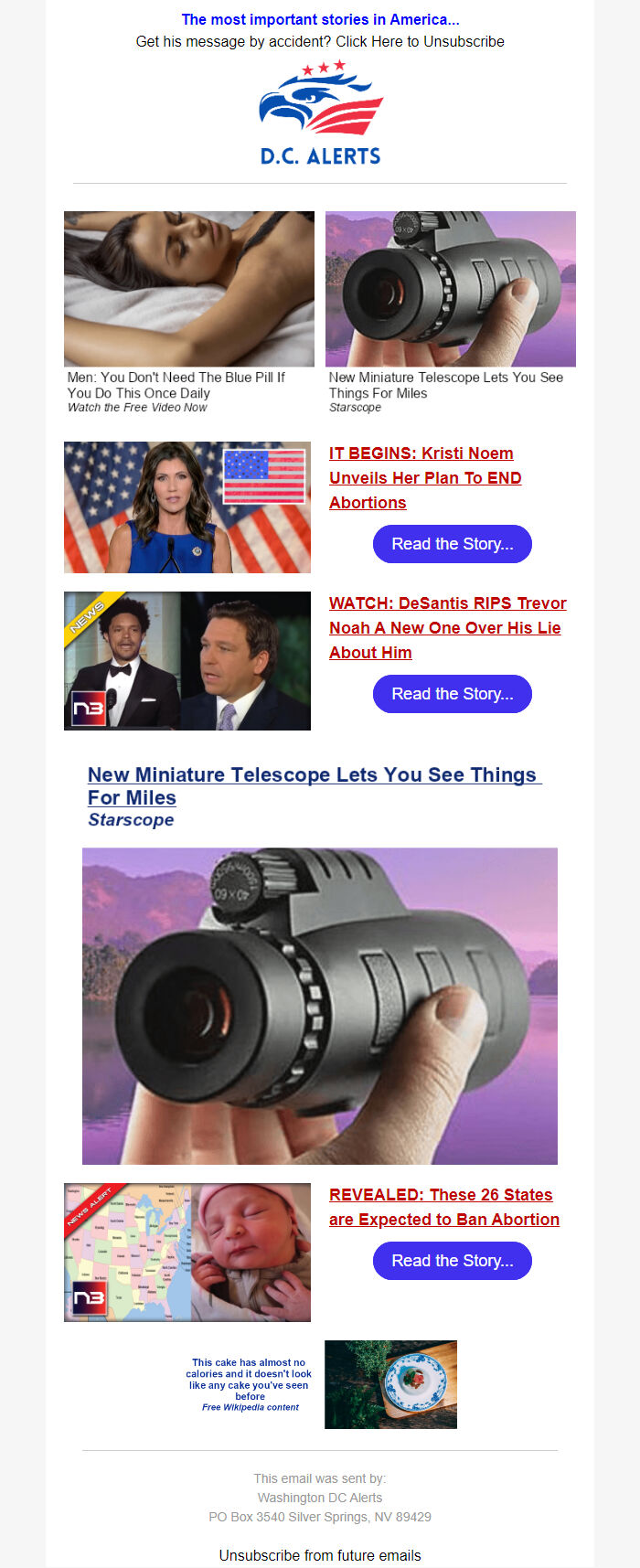This screenshot has height=1568, width=640.
Task: Read the Story about Kristi Noem
Action: [452, 544]
